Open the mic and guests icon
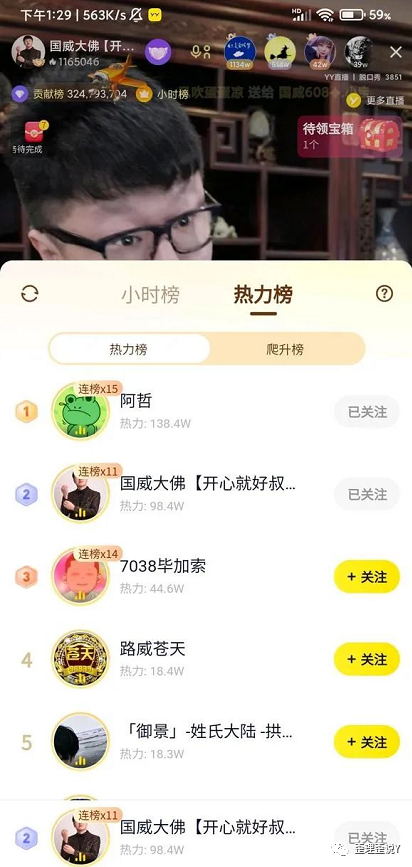This screenshot has height=867, width=412. coord(201,53)
